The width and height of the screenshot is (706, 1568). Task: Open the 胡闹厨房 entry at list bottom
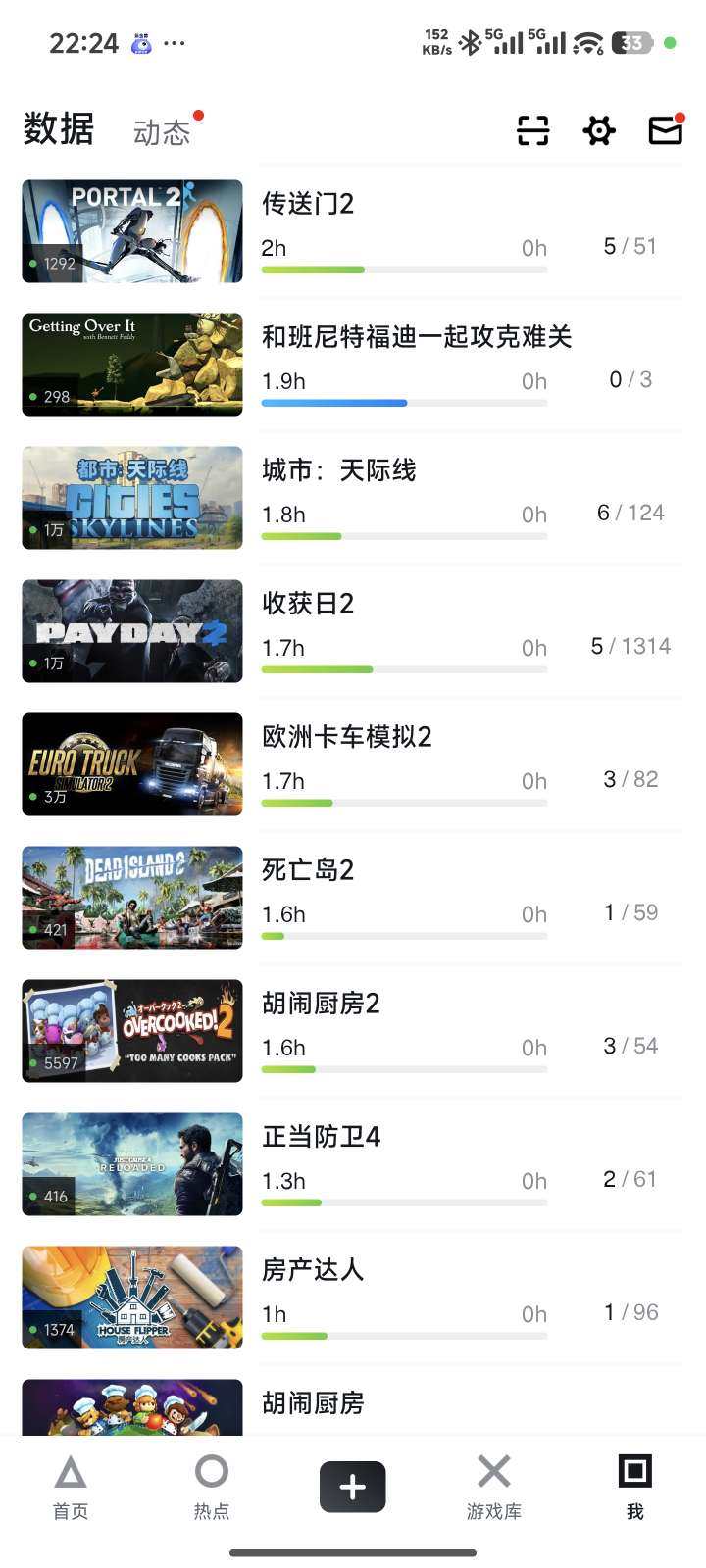[x=314, y=1403]
